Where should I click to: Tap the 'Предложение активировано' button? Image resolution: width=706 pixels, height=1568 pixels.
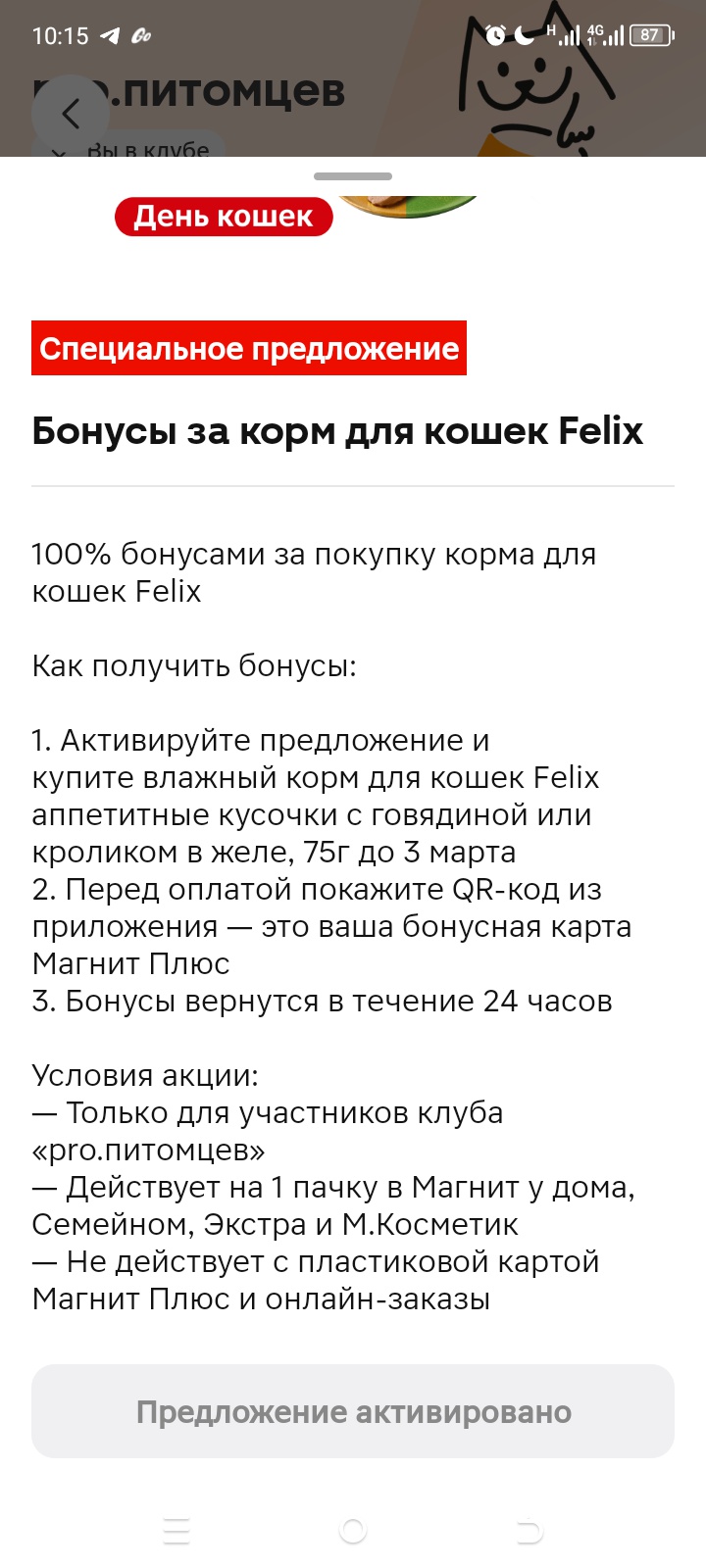coord(353,1411)
